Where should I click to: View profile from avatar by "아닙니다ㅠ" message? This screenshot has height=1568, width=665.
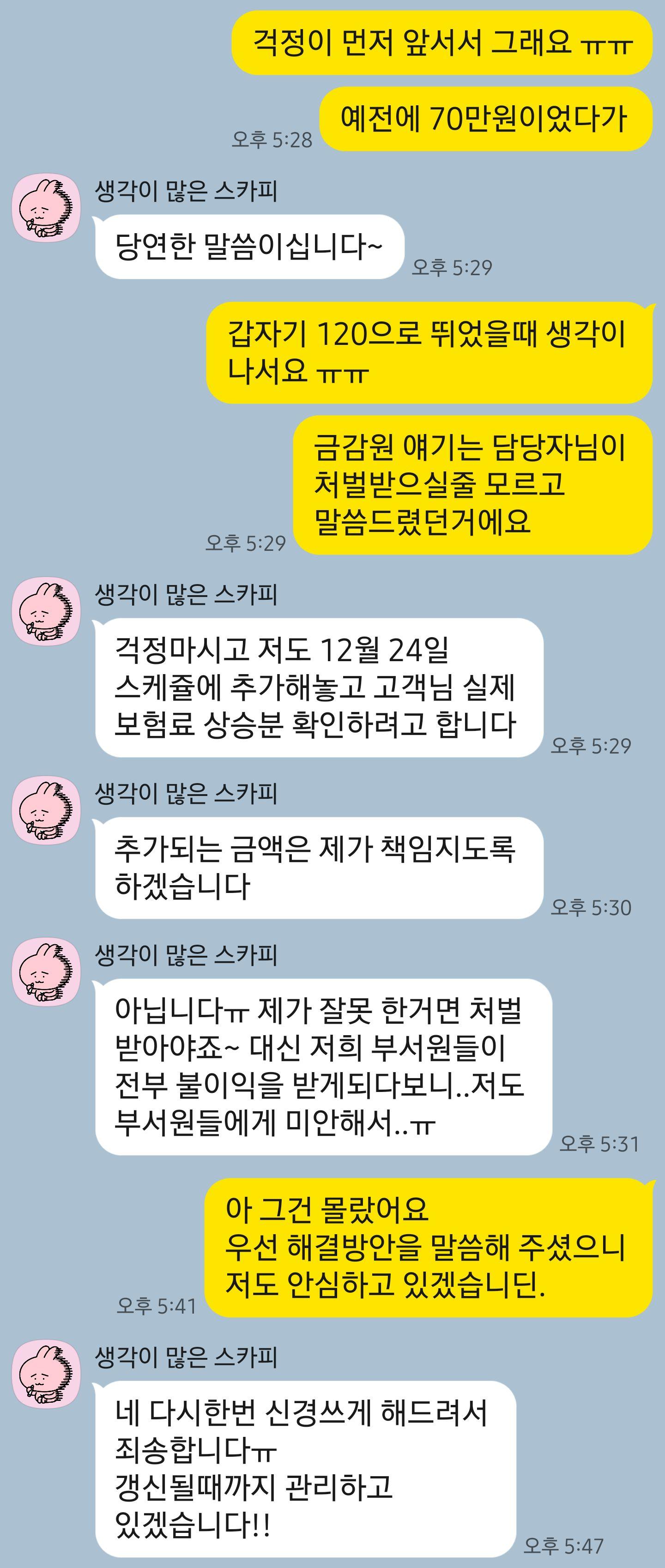pyautogui.click(x=46, y=971)
